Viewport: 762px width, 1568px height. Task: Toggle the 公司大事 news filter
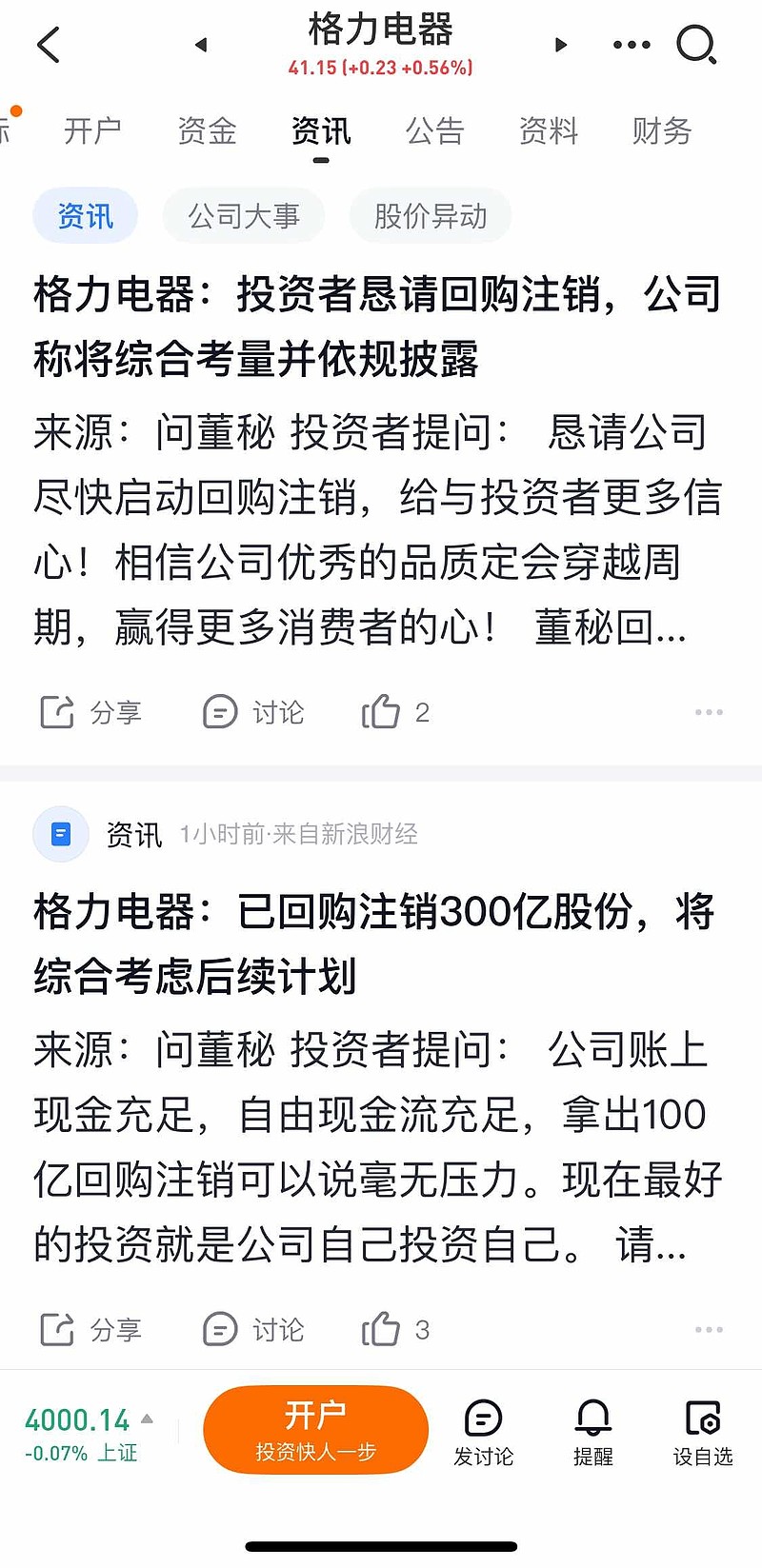pyautogui.click(x=244, y=215)
